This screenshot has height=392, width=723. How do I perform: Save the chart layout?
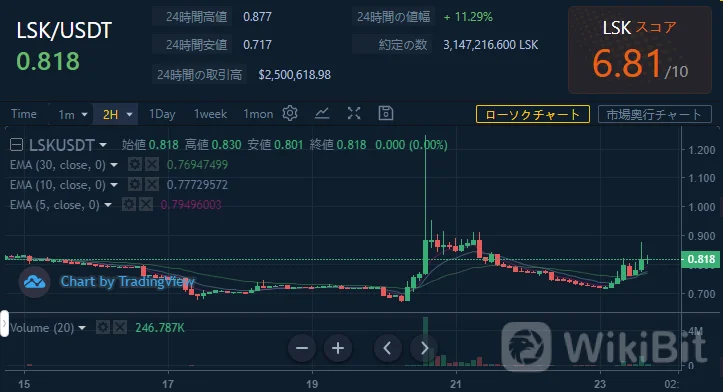pyautogui.click(x=385, y=113)
